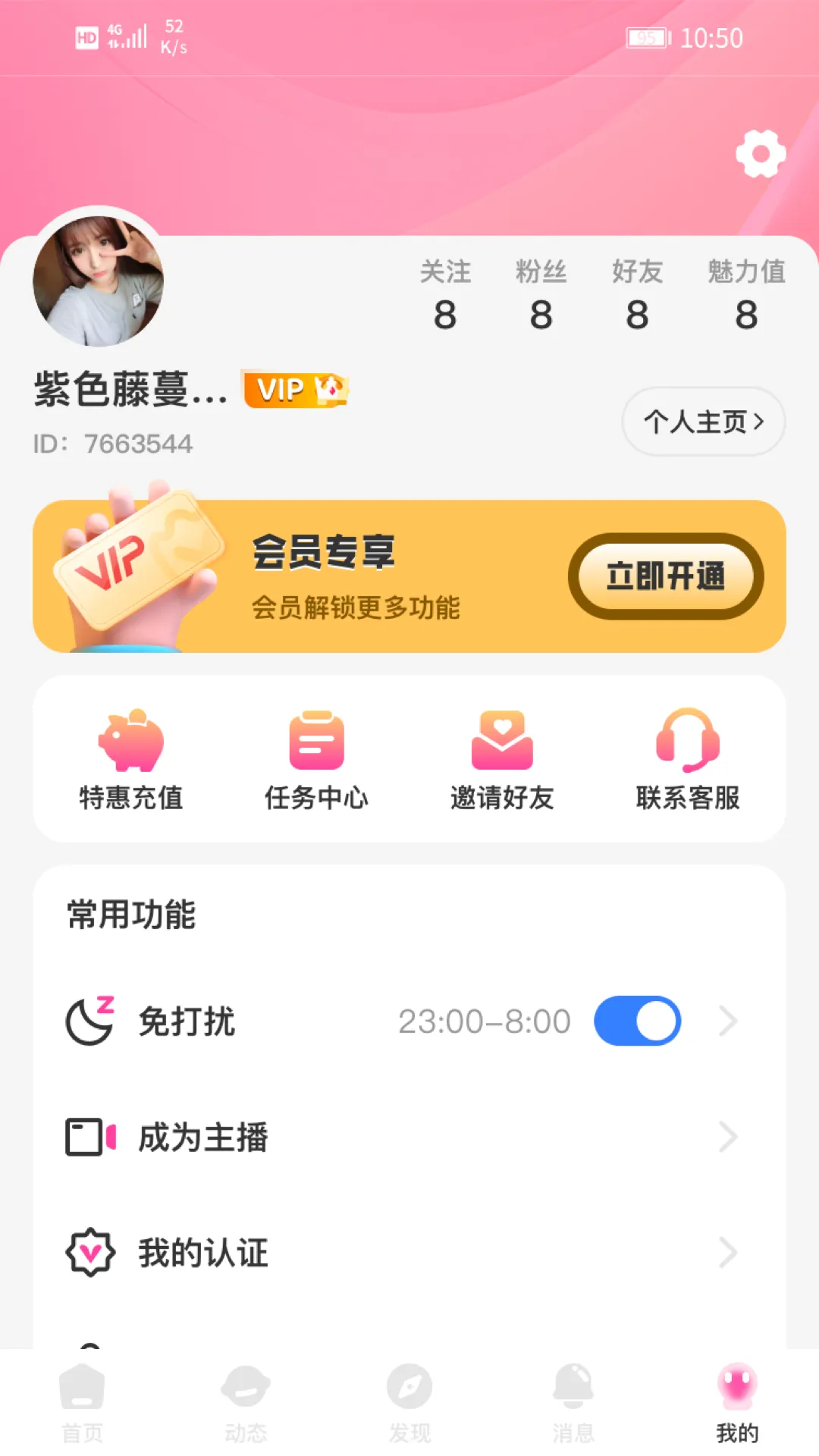
Task: Click the 免打扰 moon icon
Action: point(91,1020)
